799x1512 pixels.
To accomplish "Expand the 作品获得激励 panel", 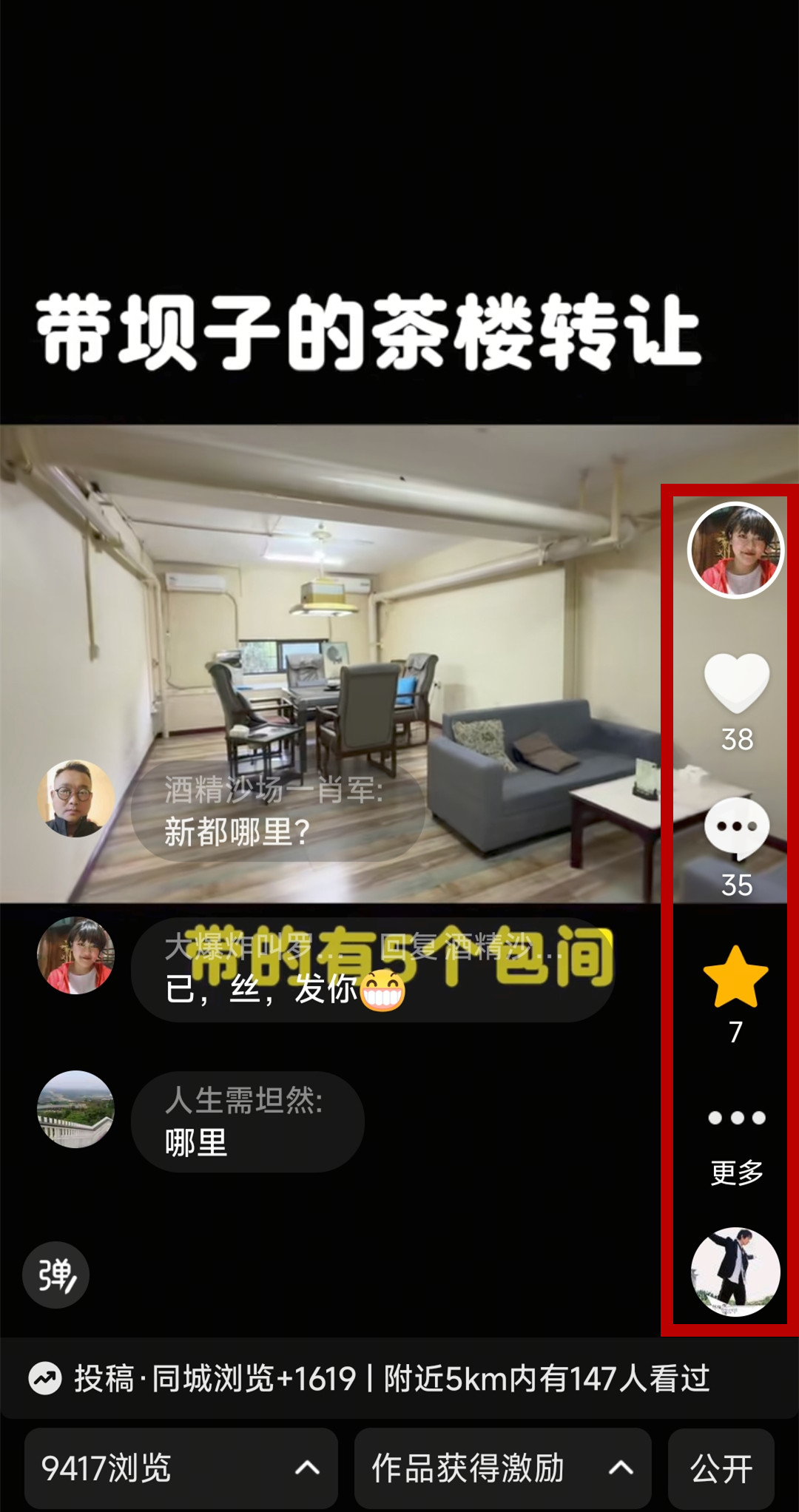I will (502, 1468).
